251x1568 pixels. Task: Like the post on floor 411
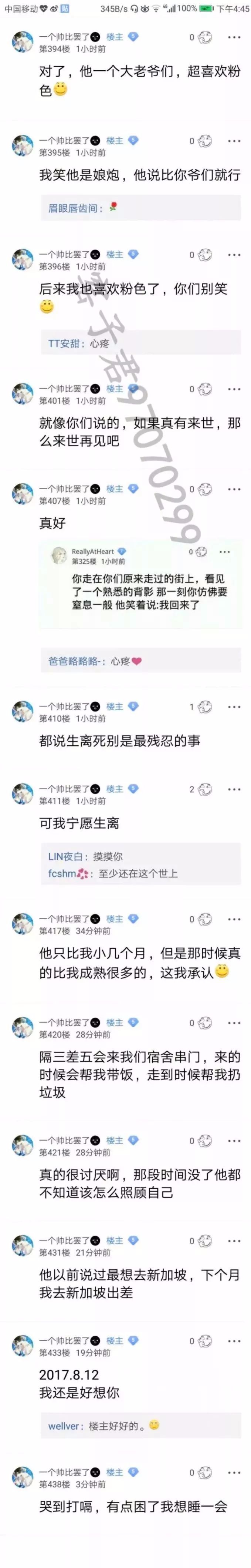click(x=205, y=789)
